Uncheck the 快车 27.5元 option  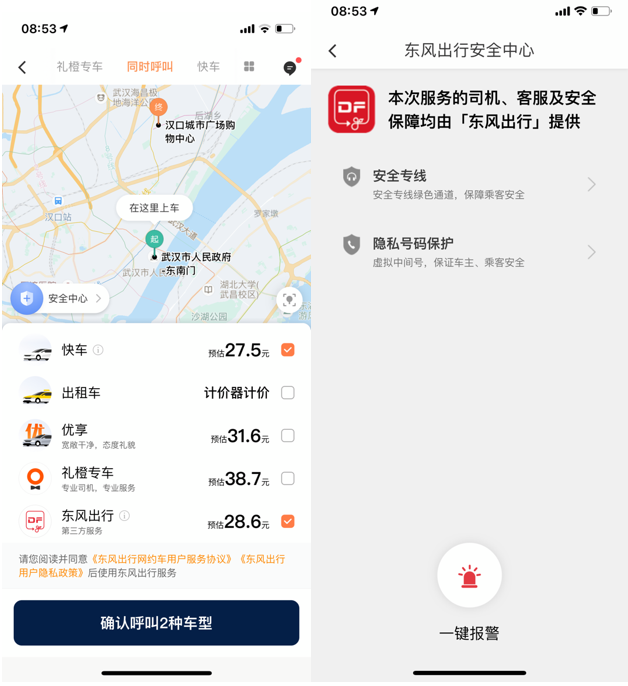tap(288, 350)
